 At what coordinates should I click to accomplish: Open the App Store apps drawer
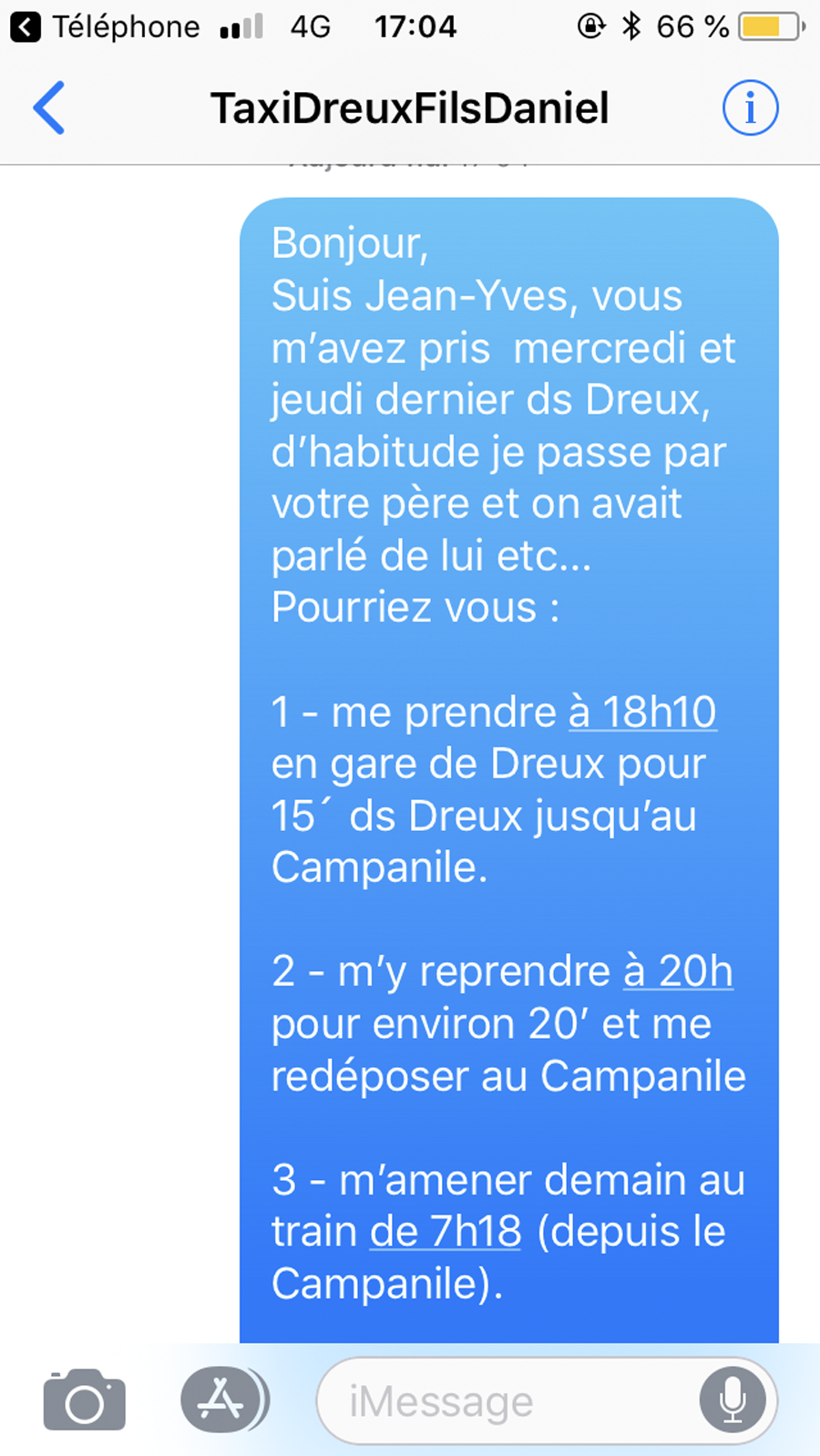223,1400
